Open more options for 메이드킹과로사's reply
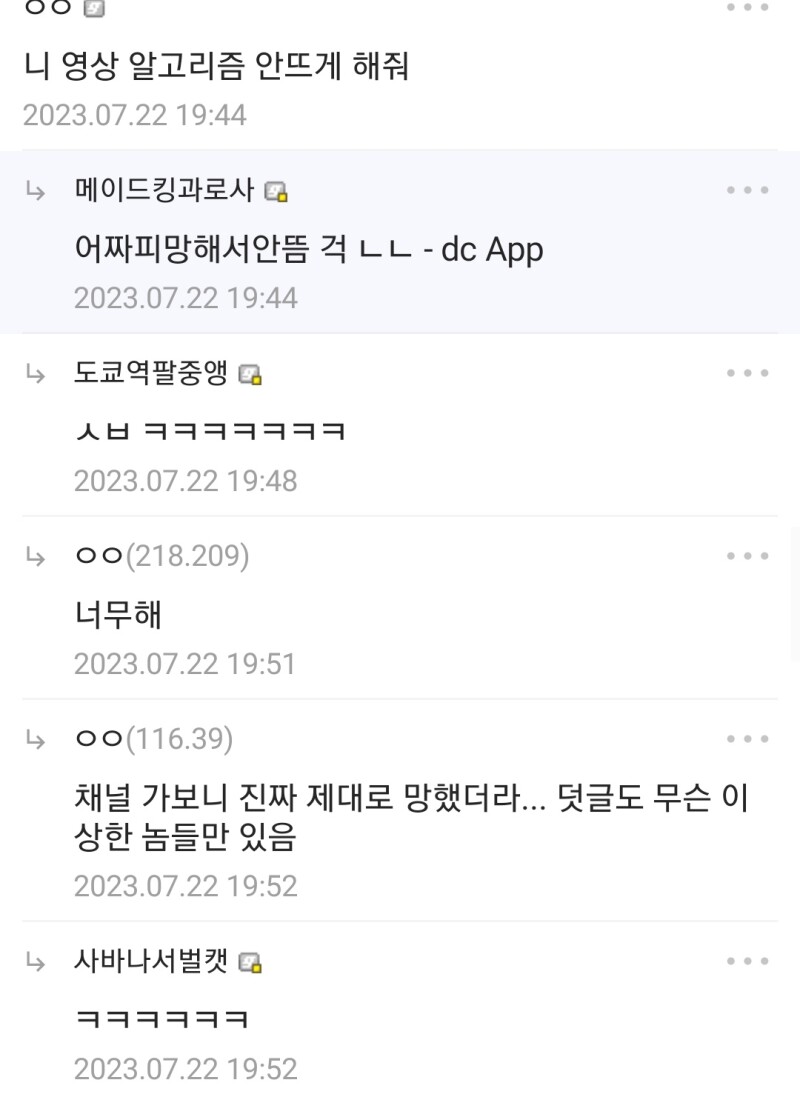Viewport: 800px width, 1097px height. point(747,190)
